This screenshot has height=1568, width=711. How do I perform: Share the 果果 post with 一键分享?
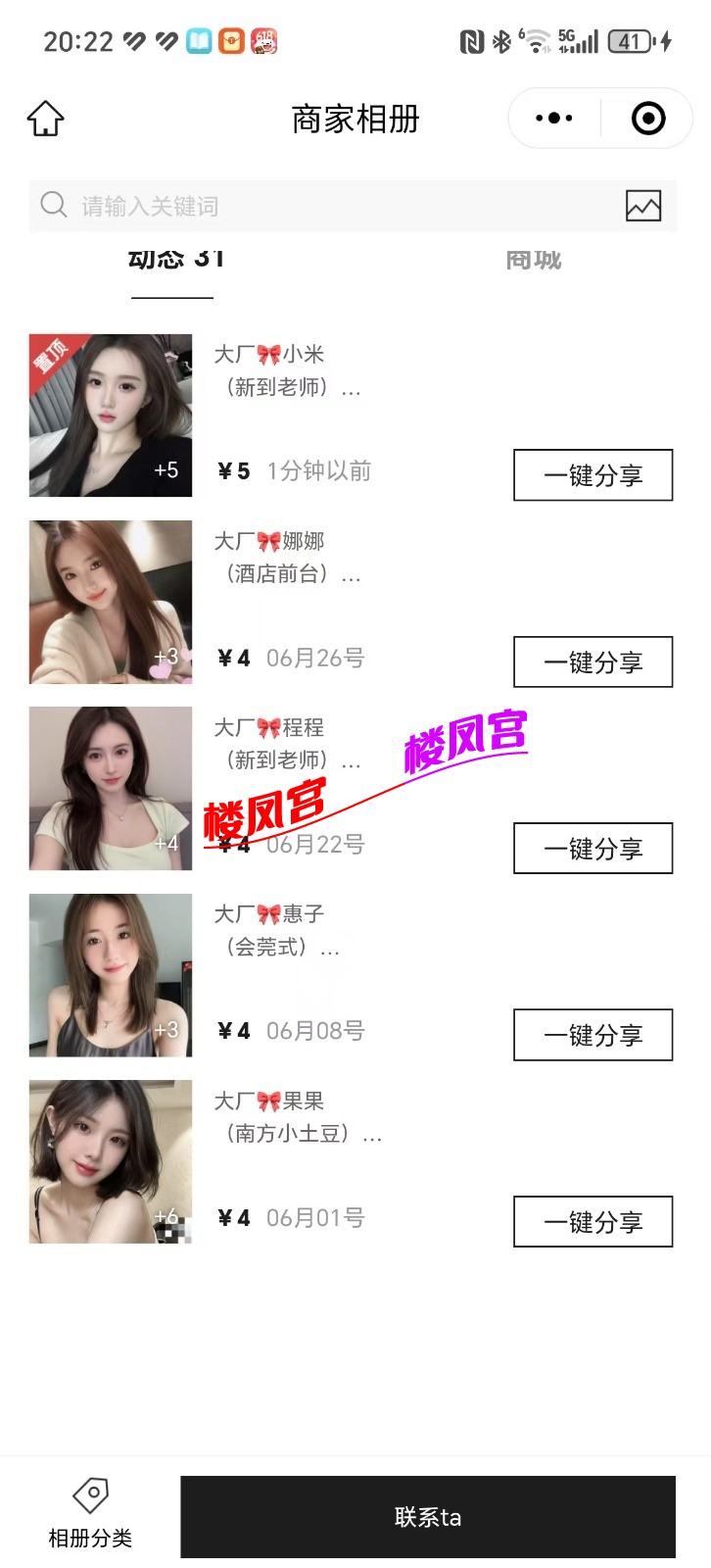pos(592,1222)
